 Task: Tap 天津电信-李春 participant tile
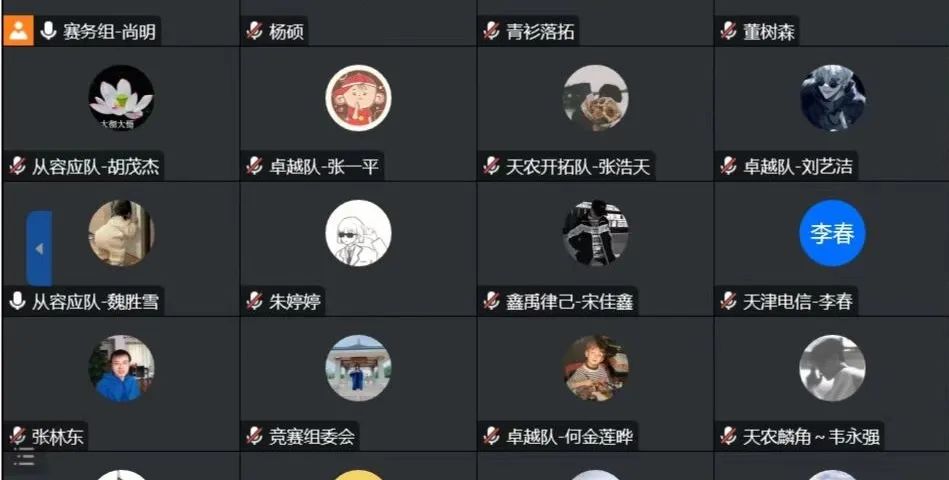click(832, 248)
